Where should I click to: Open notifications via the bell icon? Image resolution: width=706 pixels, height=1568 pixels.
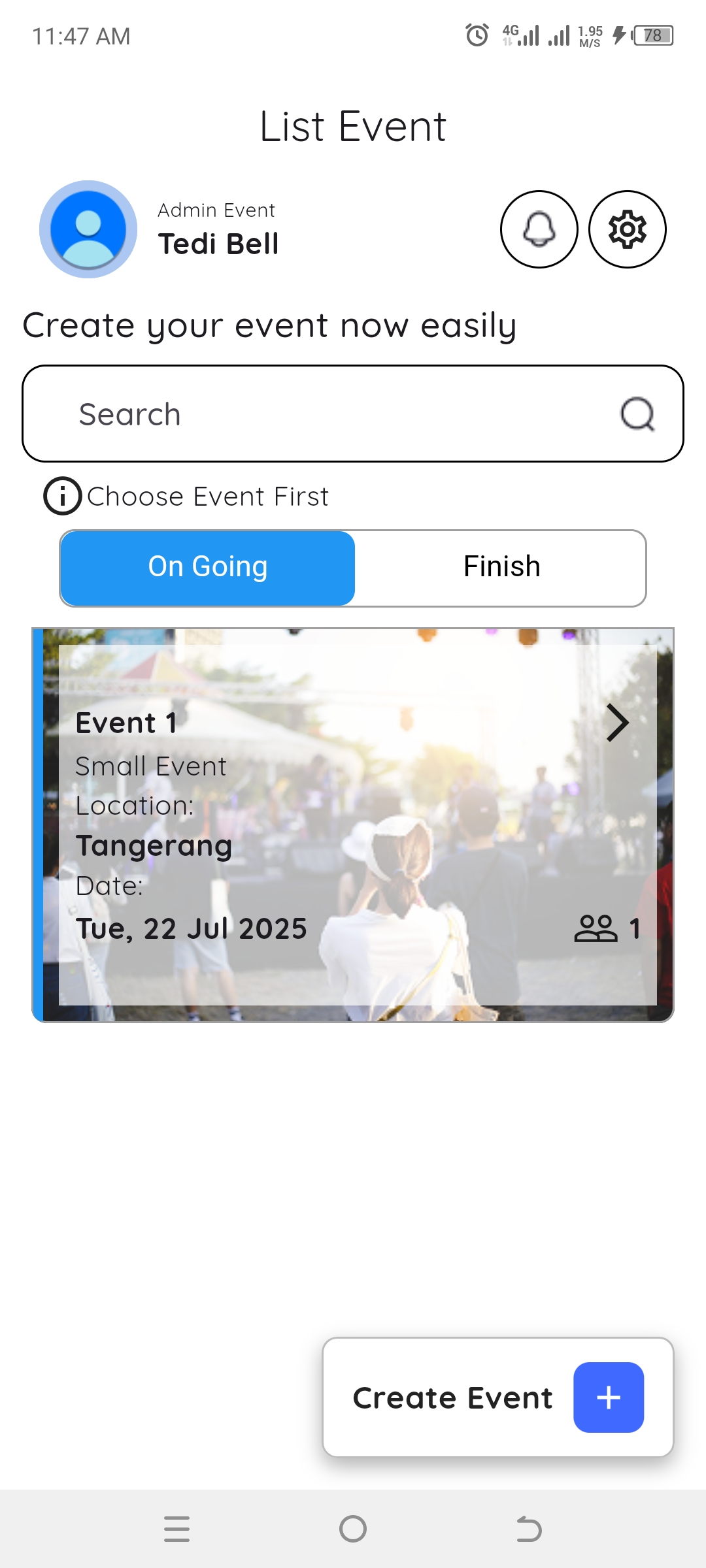pyautogui.click(x=539, y=229)
